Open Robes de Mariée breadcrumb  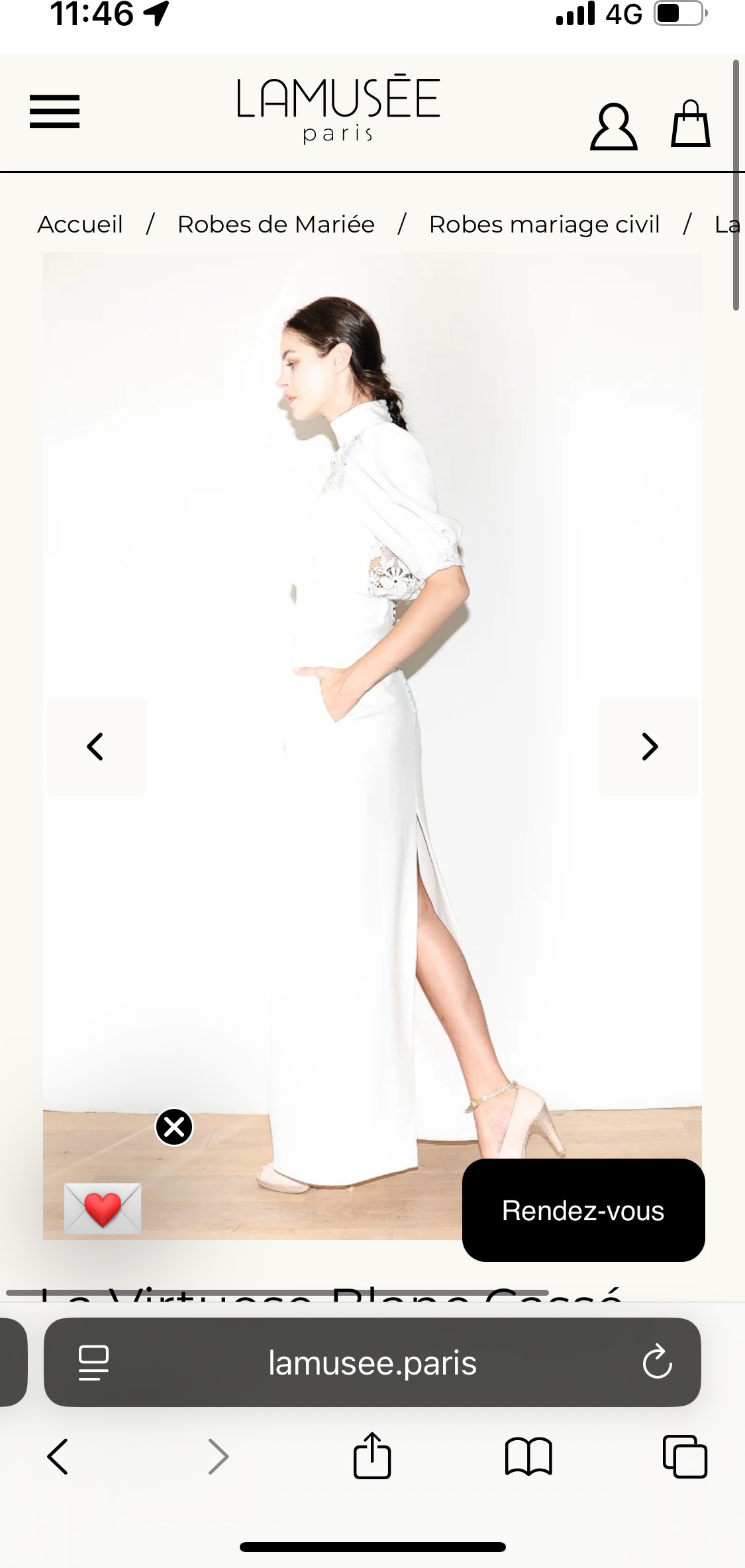tap(275, 225)
